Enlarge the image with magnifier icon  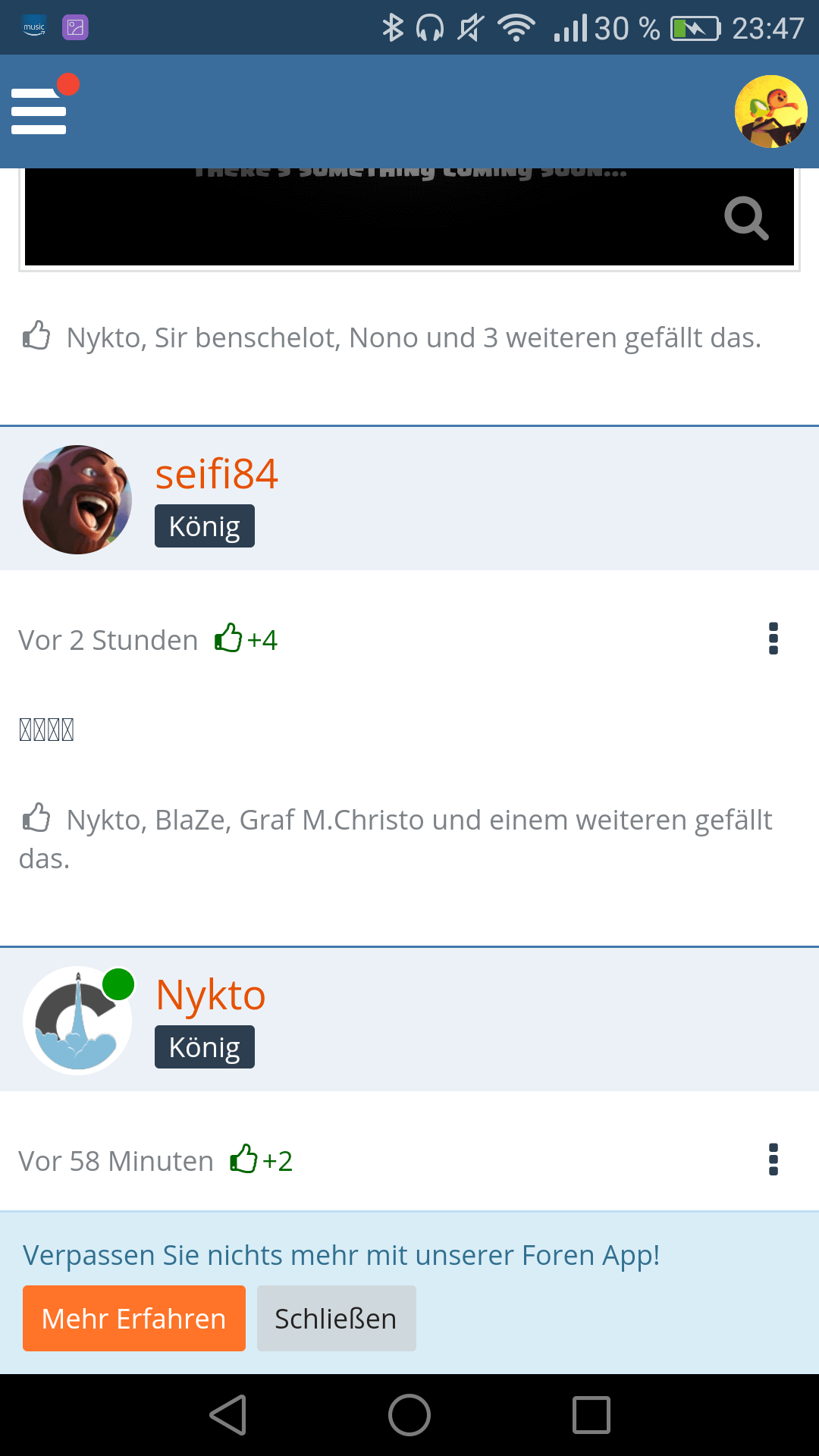[746, 218]
